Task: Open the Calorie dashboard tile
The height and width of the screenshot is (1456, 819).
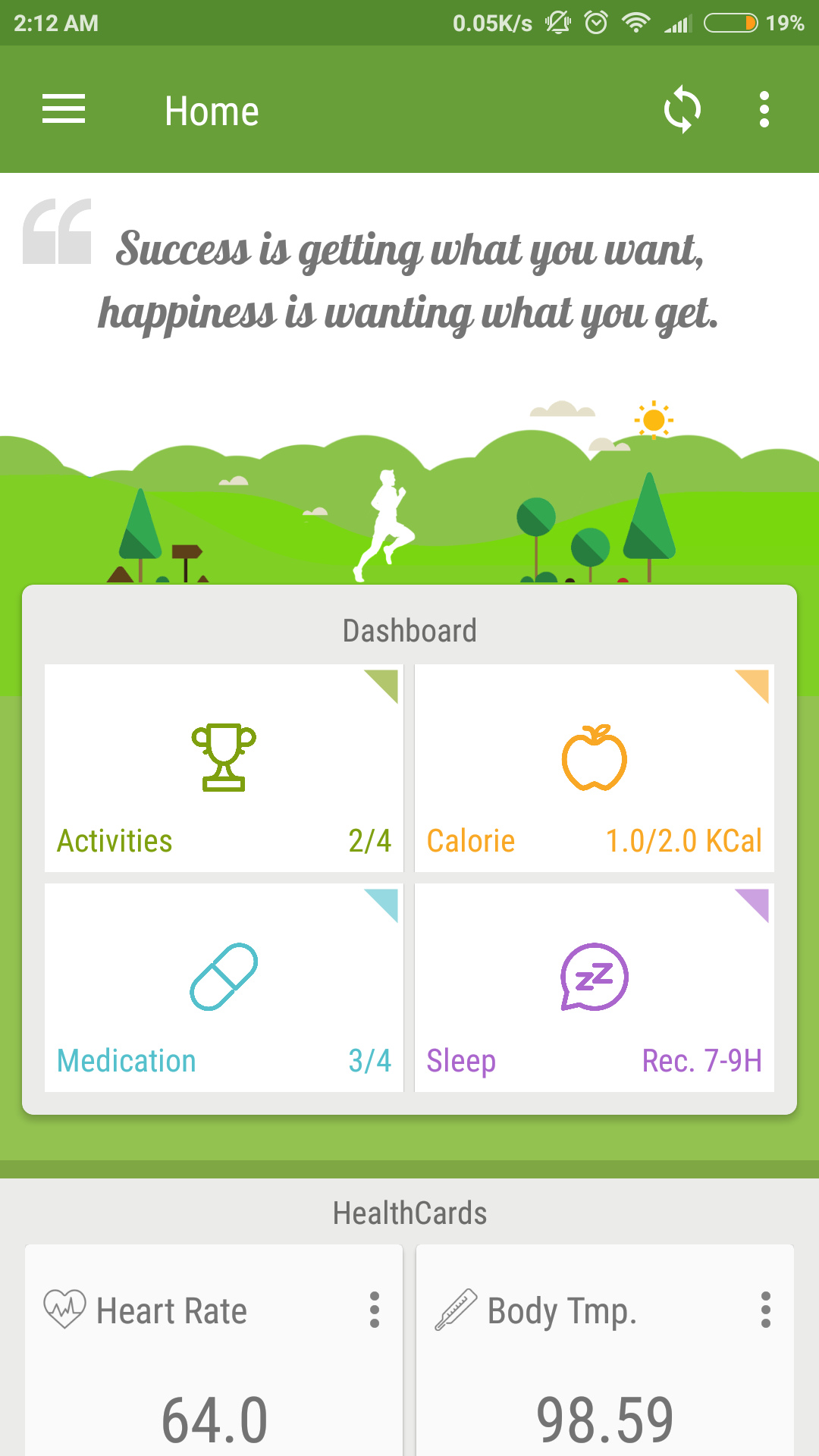Action: click(x=594, y=767)
